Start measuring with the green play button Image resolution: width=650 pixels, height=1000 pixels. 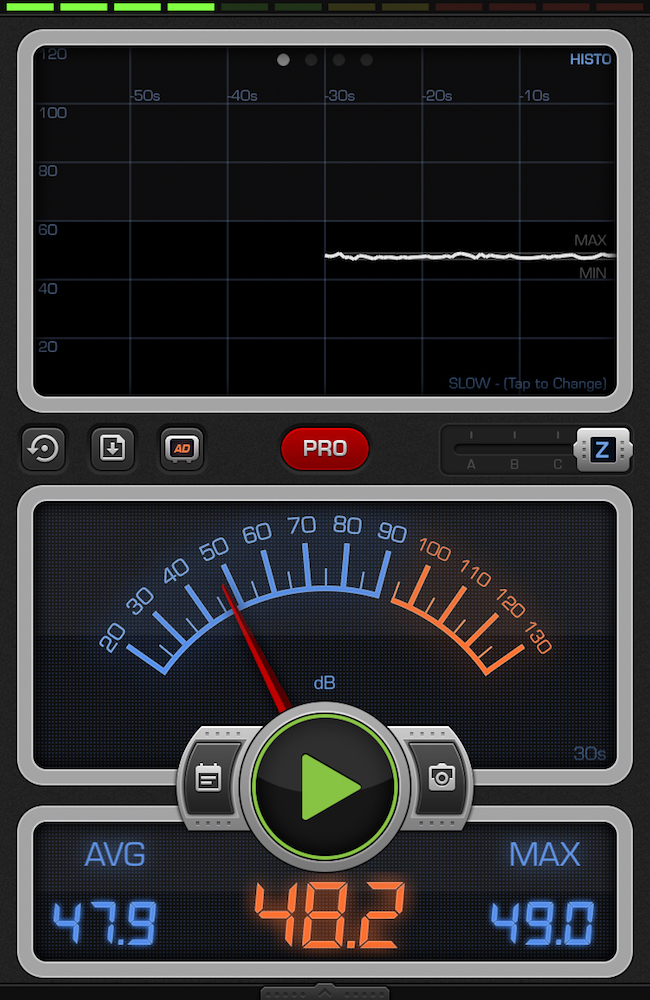click(x=325, y=786)
